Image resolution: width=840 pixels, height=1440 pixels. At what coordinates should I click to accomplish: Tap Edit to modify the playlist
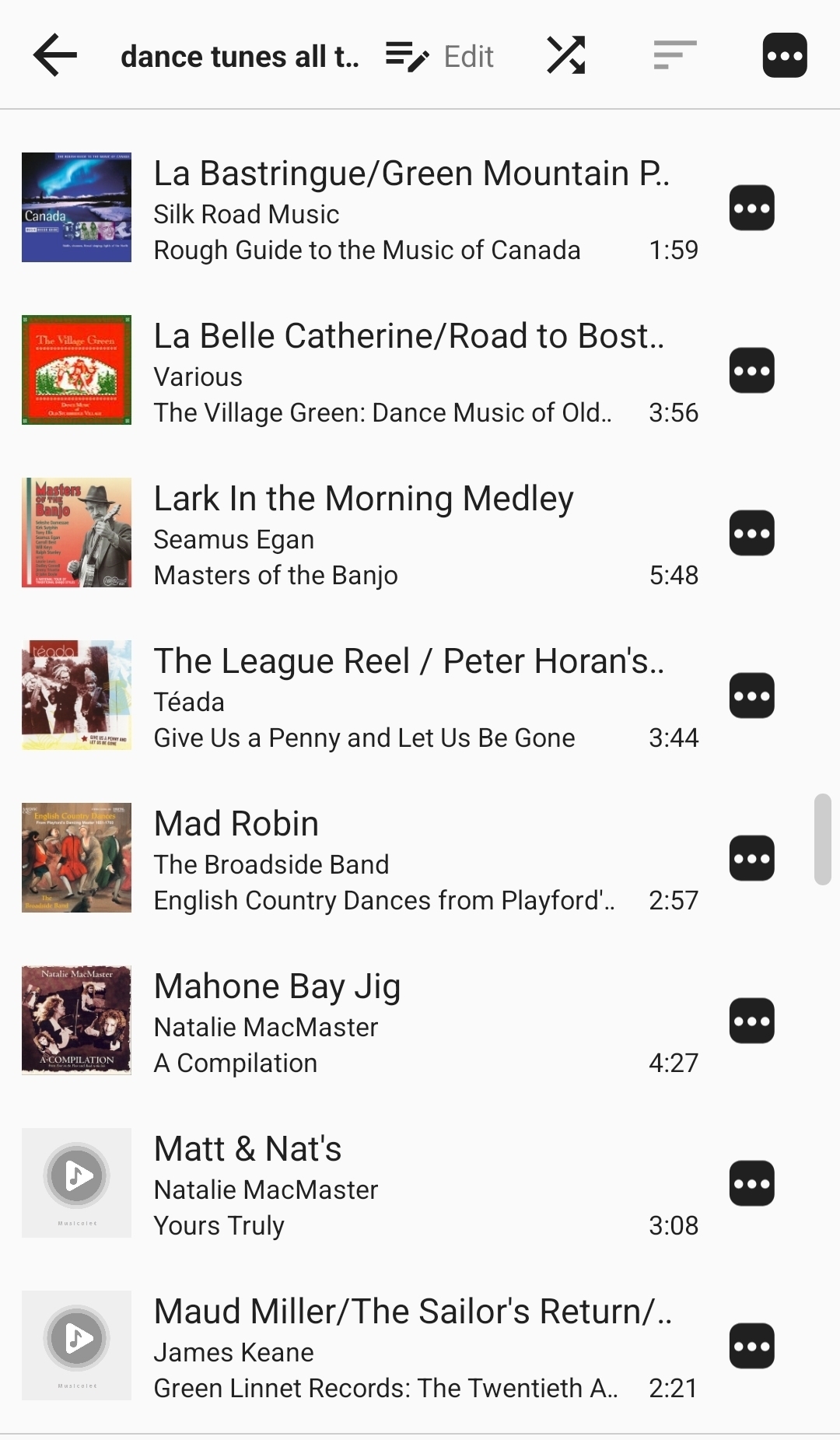coord(440,56)
